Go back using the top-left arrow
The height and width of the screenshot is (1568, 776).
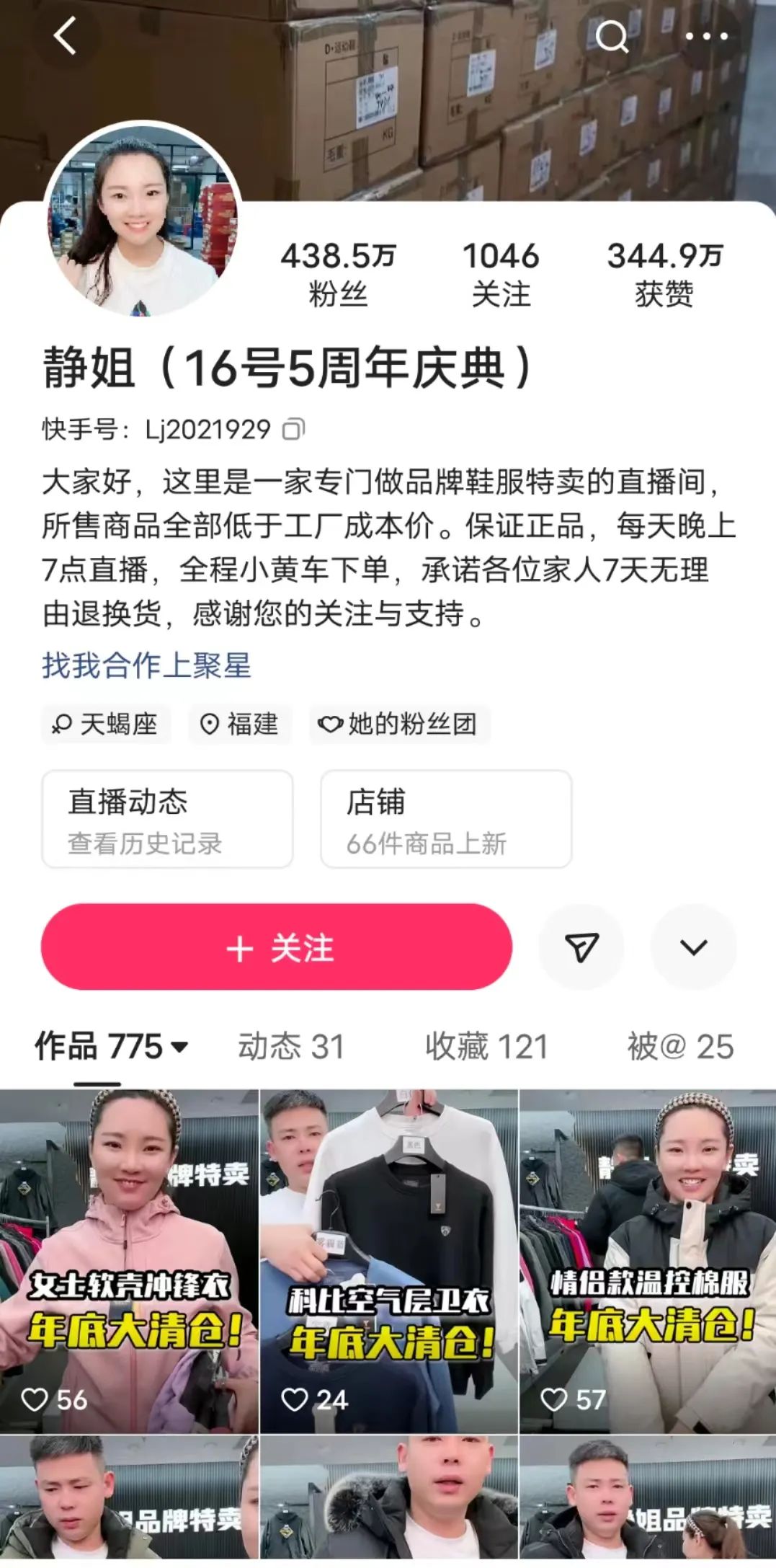[x=65, y=36]
